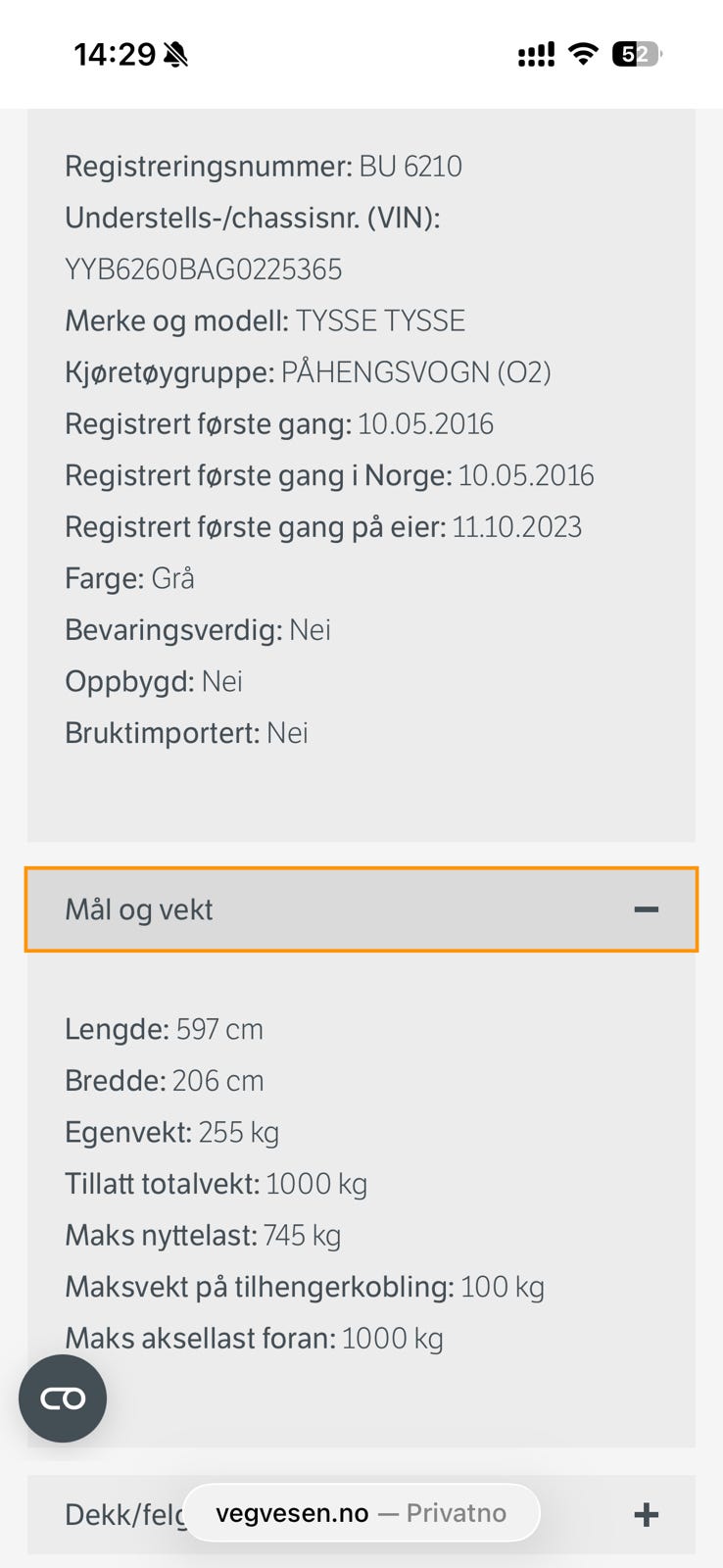
Task: Tap the Tillatt totalvekt value 1000 kg
Action: [x=315, y=1184]
